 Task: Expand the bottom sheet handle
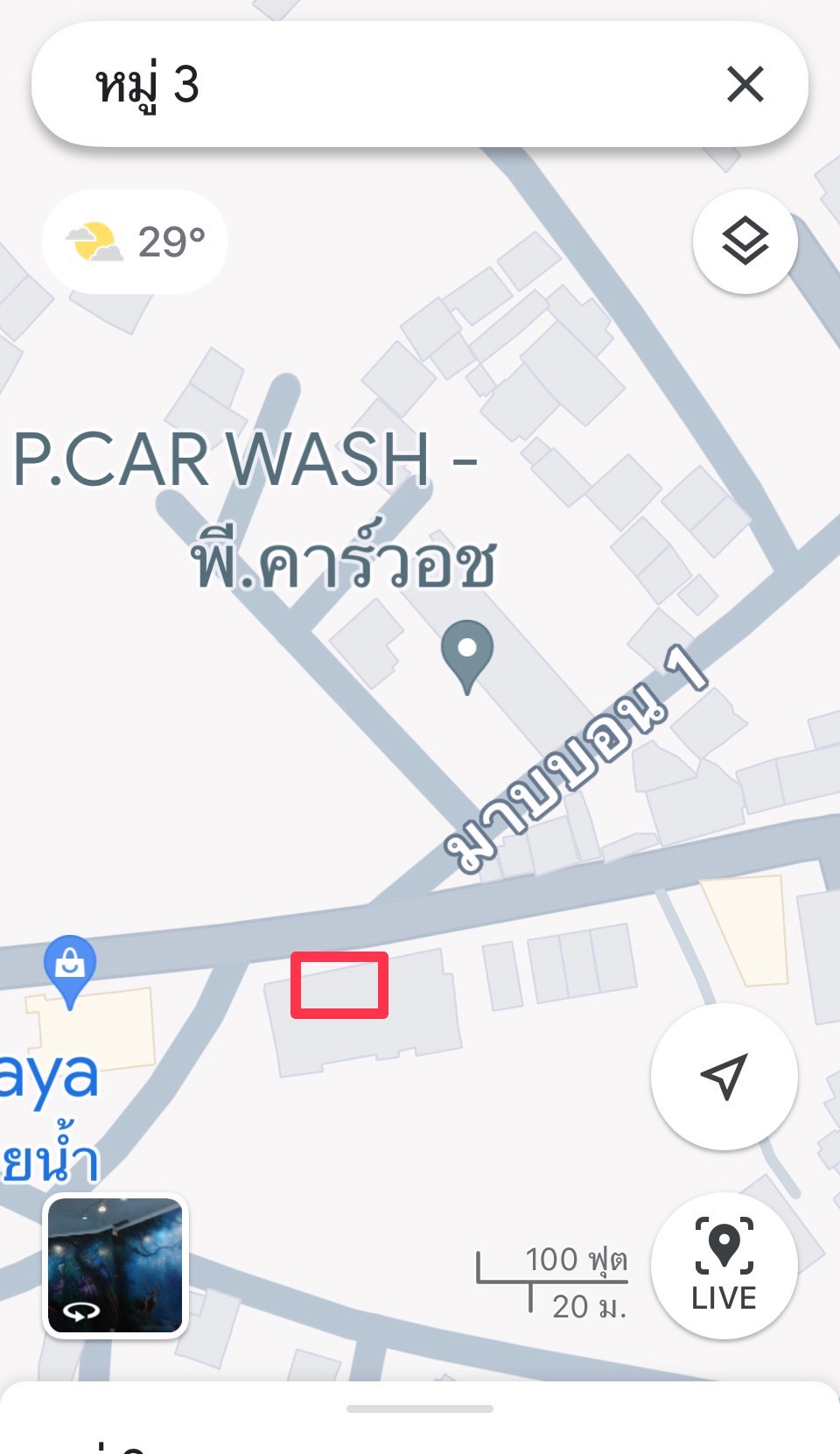tap(420, 1408)
